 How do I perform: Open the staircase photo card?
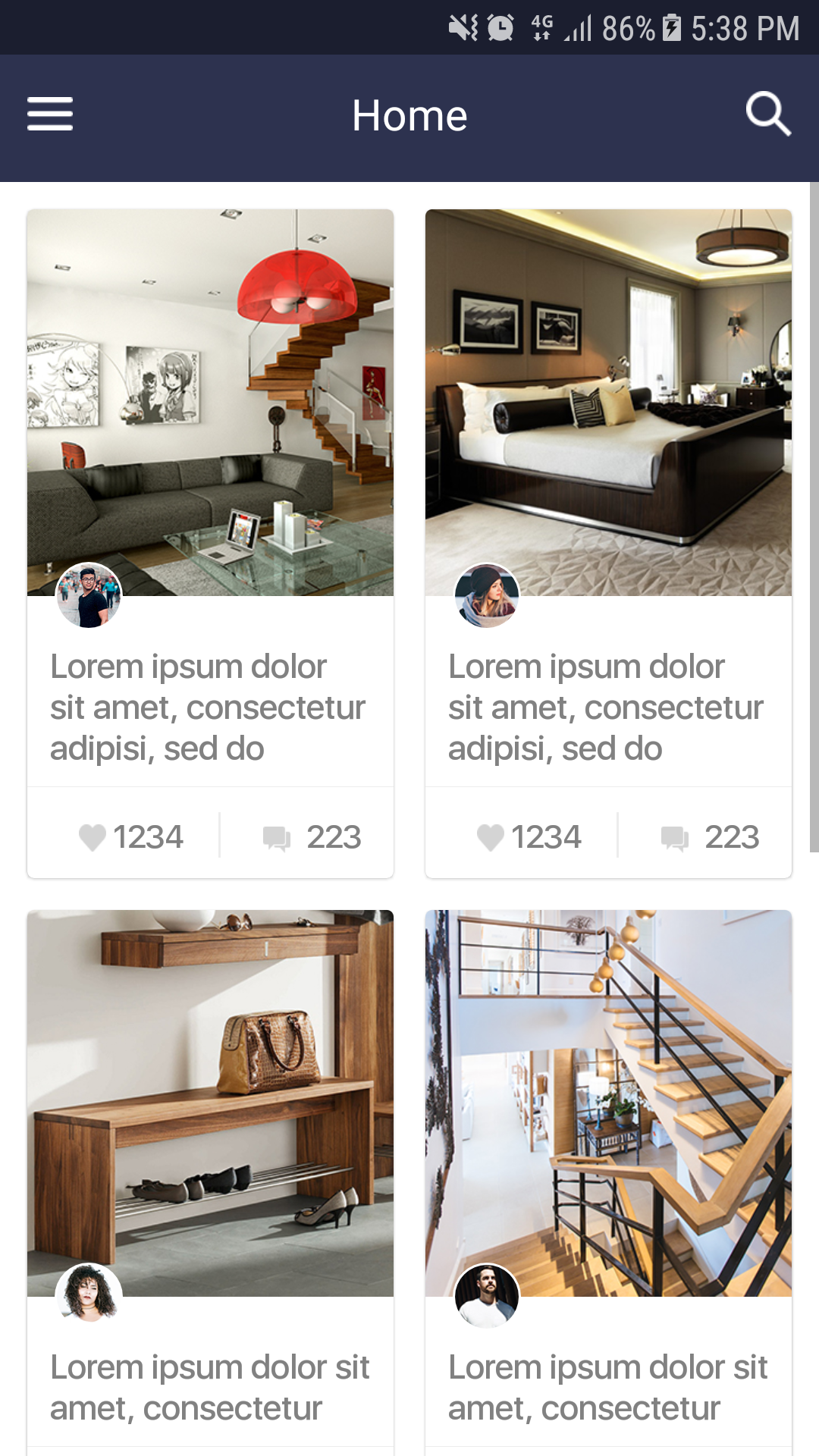click(x=608, y=1103)
